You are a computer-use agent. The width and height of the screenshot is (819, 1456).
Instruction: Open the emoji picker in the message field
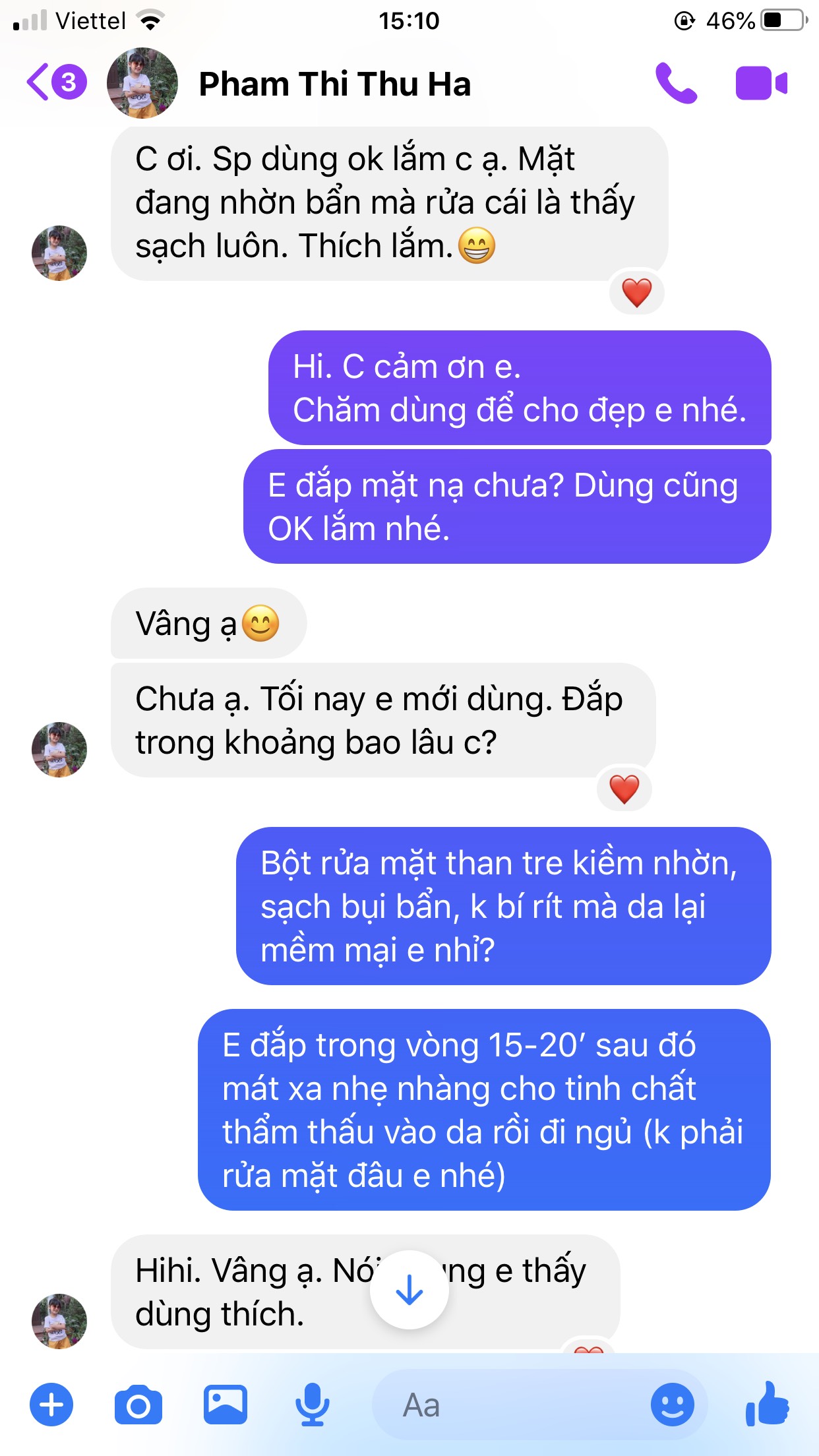tap(673, 1405)
